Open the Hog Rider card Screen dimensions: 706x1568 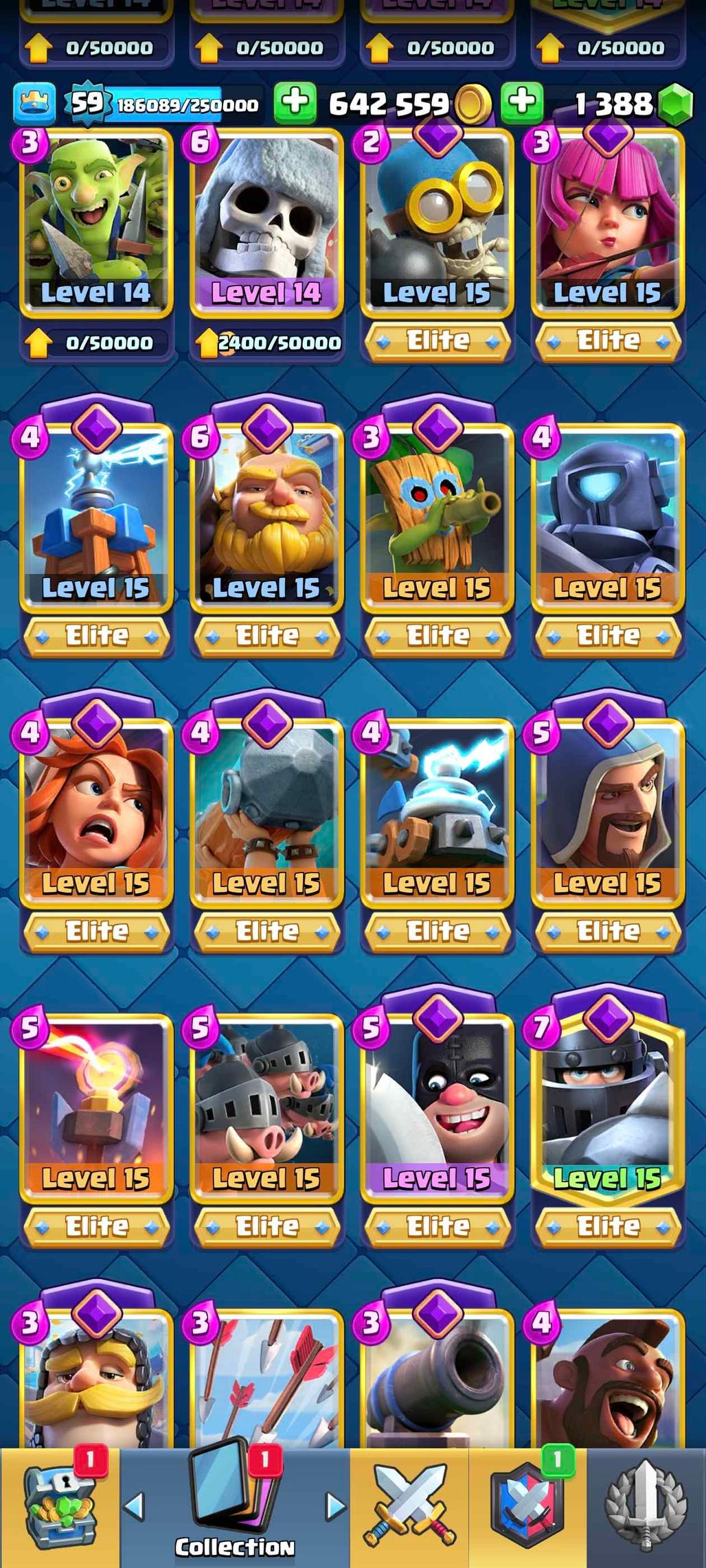[x=608, y=1380]
